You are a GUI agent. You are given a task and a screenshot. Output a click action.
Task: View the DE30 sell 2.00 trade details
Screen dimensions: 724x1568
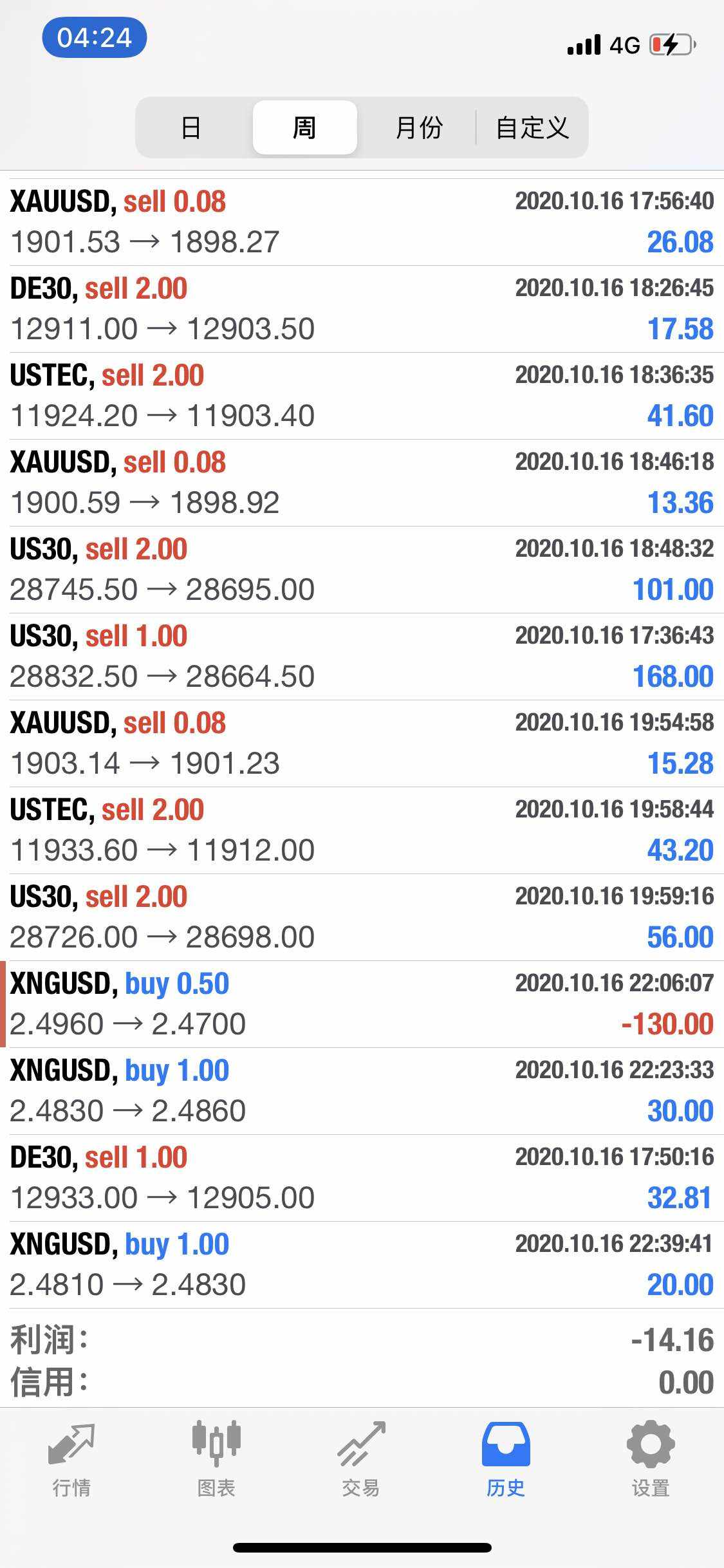(362, 309)
